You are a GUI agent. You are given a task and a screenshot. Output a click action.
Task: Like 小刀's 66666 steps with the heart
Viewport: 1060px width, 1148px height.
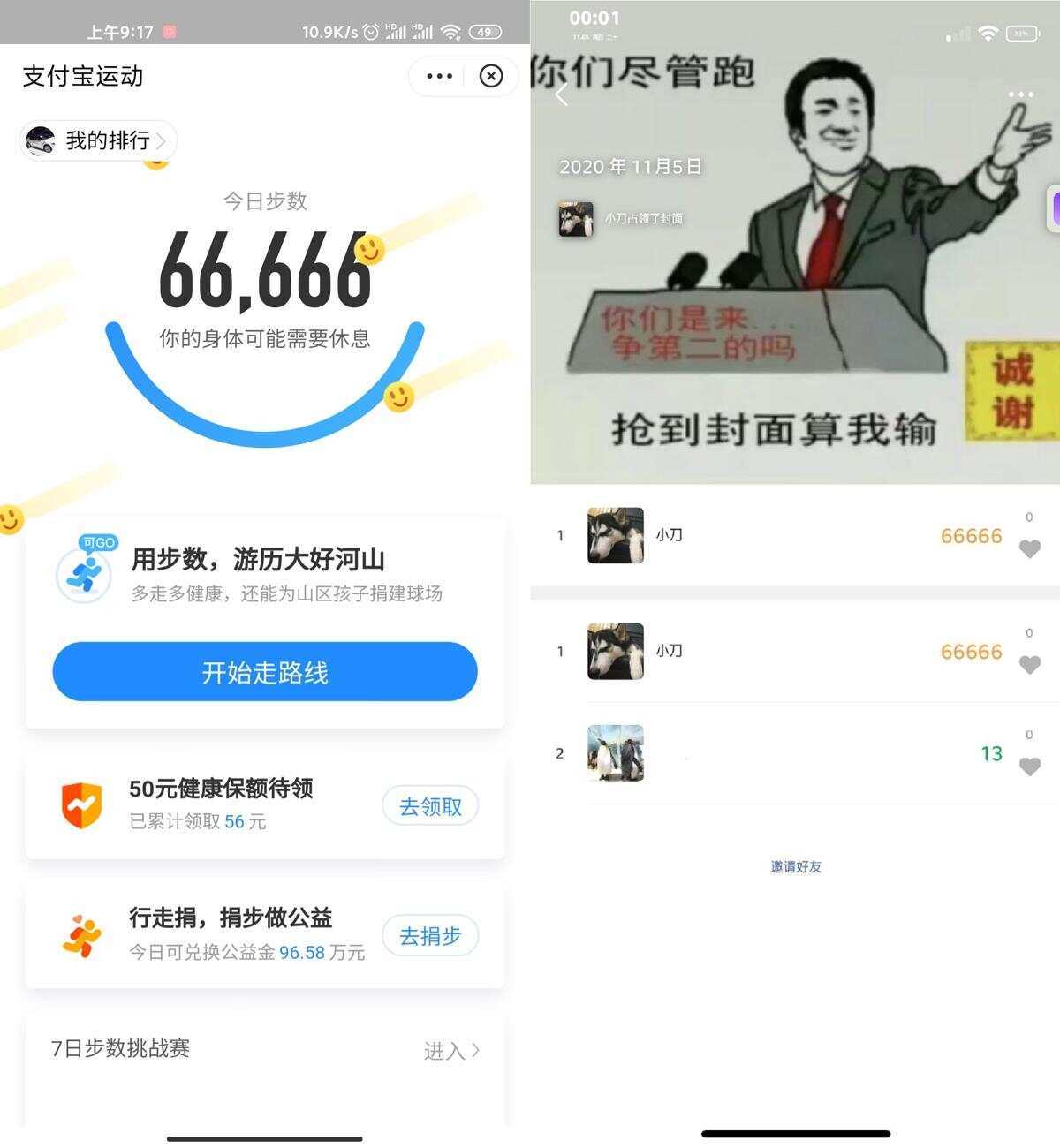coord(1029,548)
